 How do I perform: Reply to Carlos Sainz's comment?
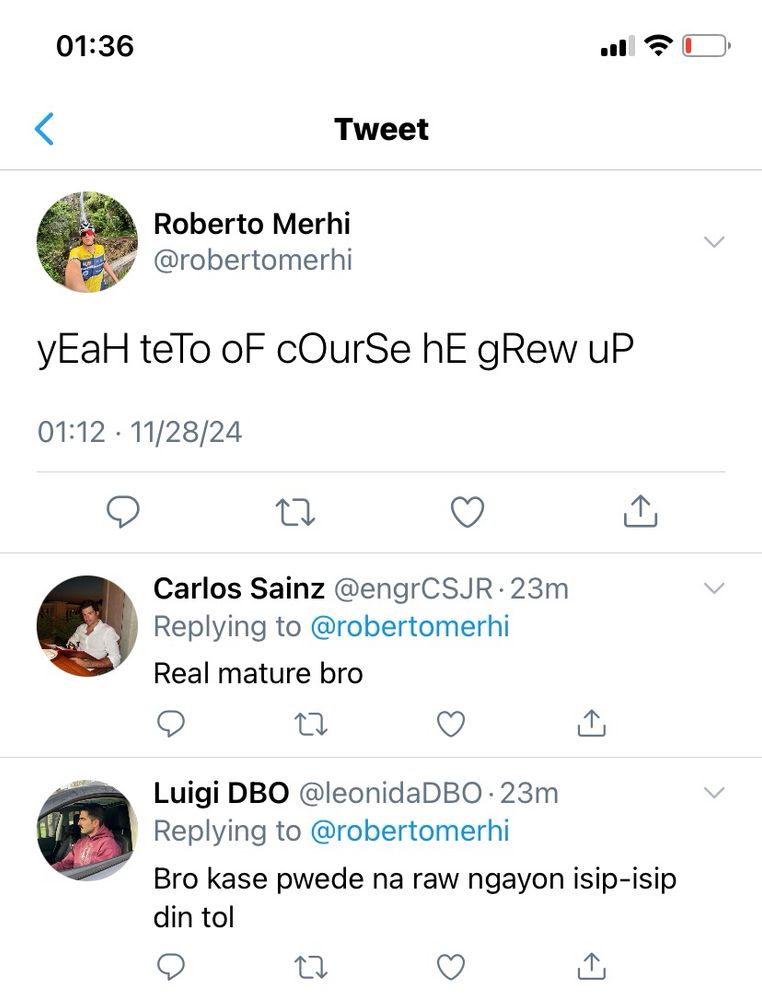(x=172, y=723)
